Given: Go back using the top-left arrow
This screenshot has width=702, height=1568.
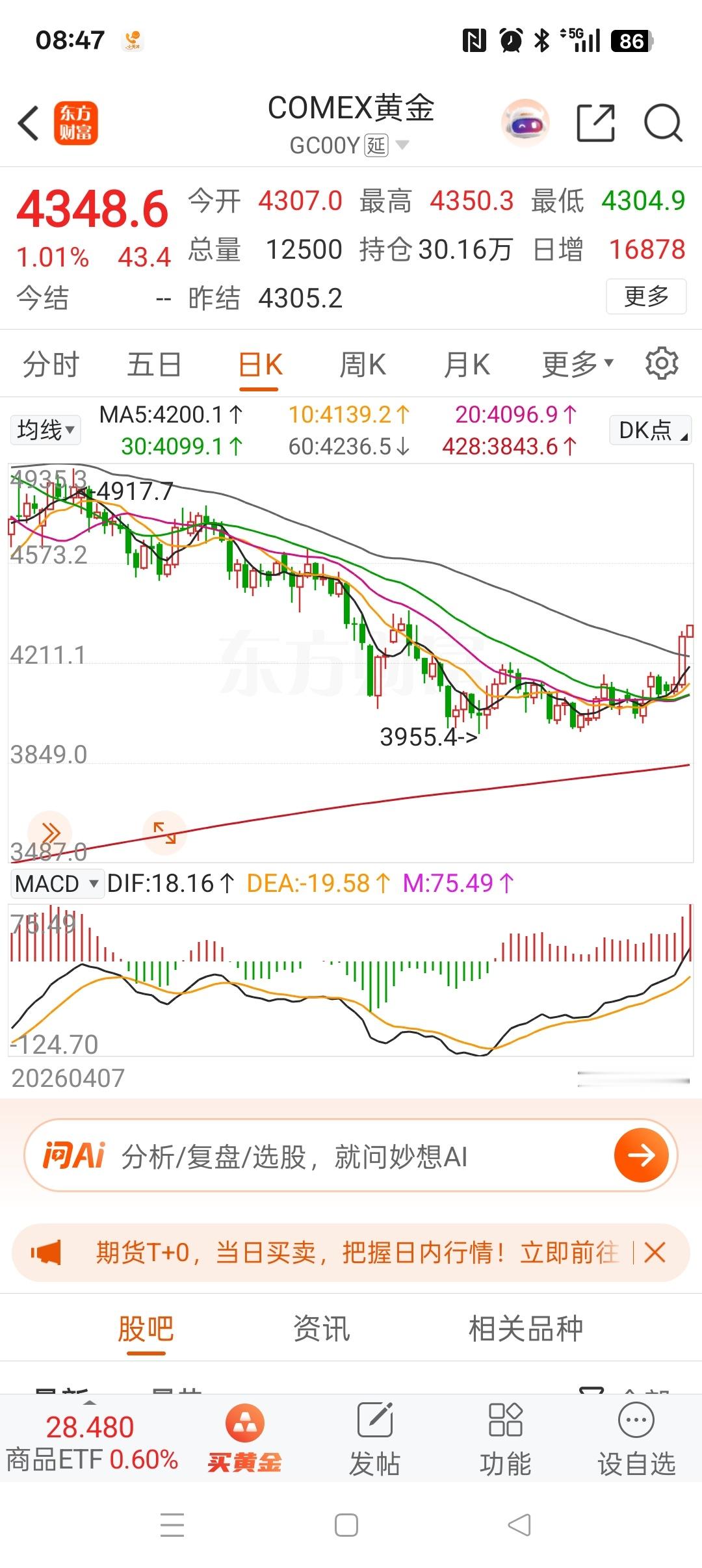Looking at the screenshot, I should (x=29, y=123).
